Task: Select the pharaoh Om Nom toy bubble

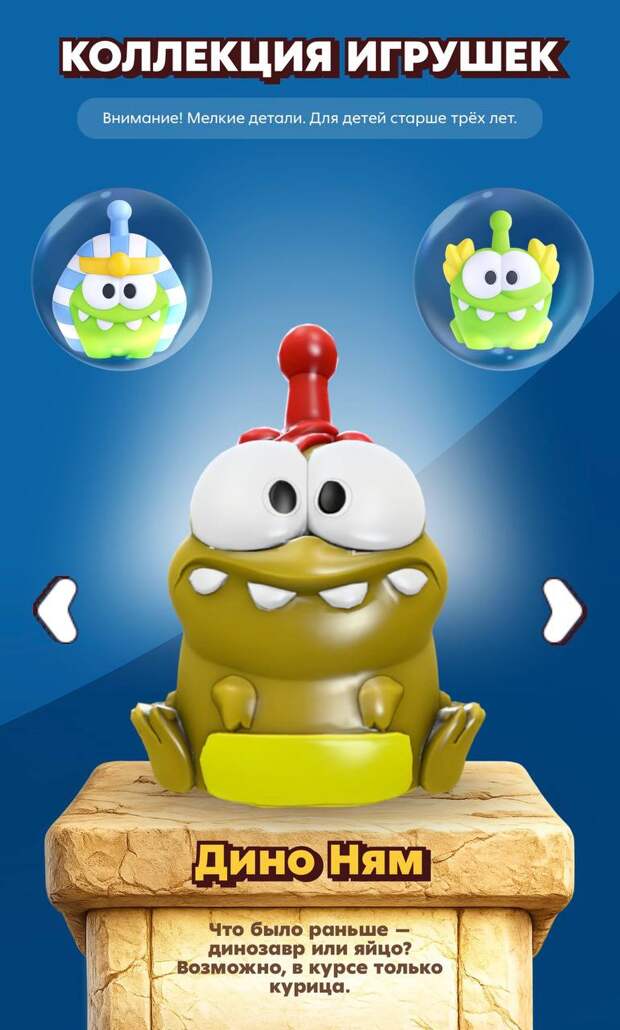Action: click(x=121, y=279)
